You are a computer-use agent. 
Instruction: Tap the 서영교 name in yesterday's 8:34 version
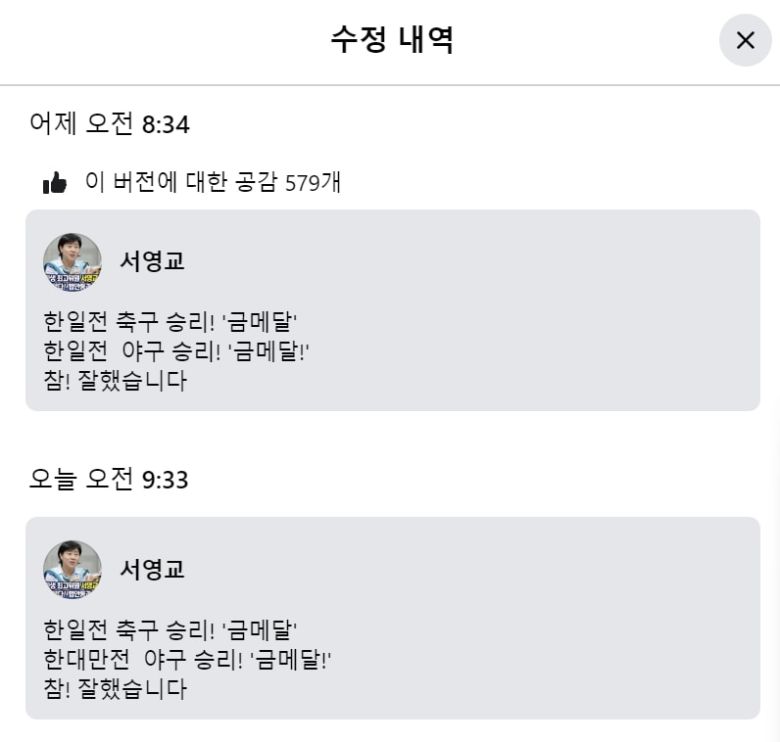coord(152,262)
